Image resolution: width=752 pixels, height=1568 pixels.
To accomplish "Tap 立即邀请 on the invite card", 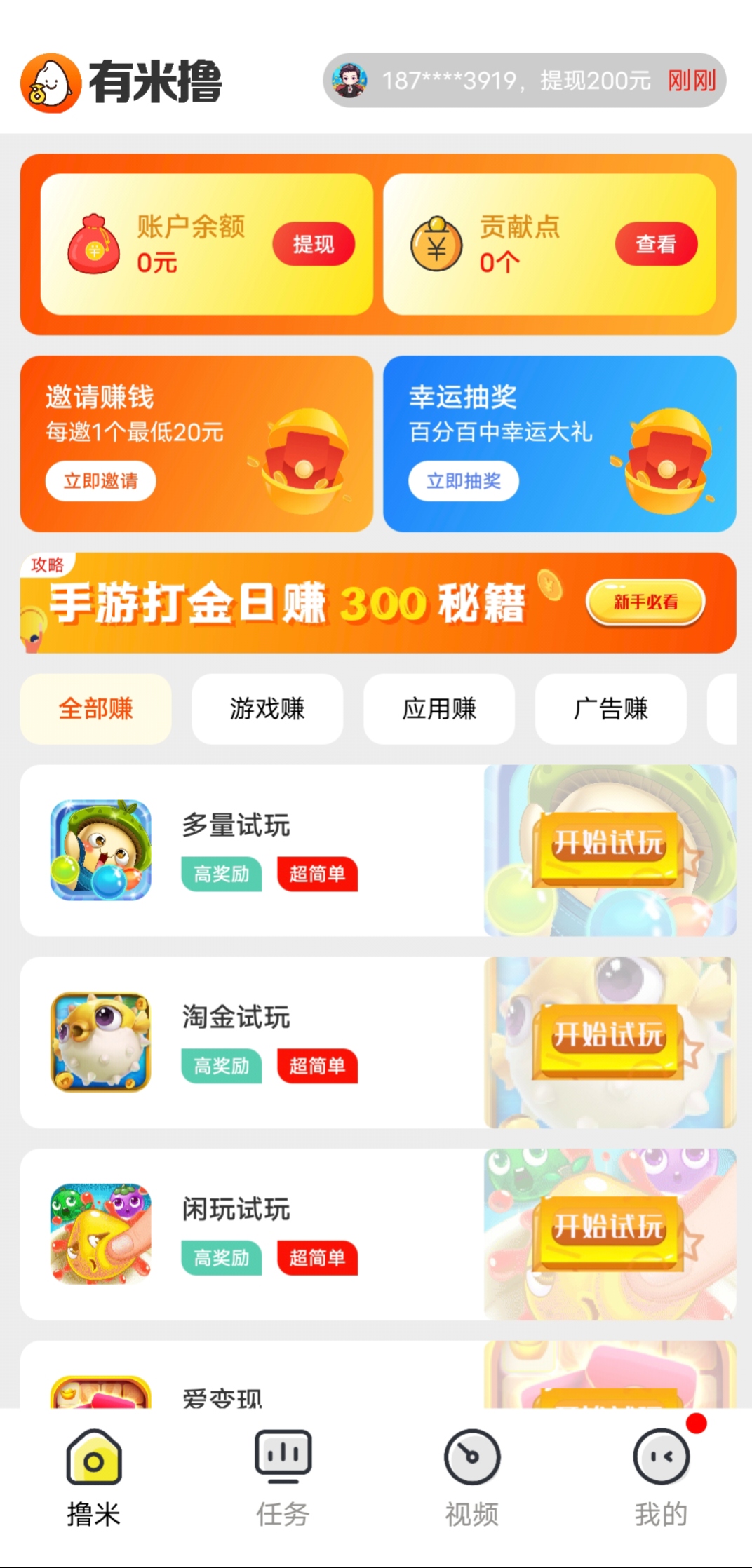I will (x=100, y=481).
